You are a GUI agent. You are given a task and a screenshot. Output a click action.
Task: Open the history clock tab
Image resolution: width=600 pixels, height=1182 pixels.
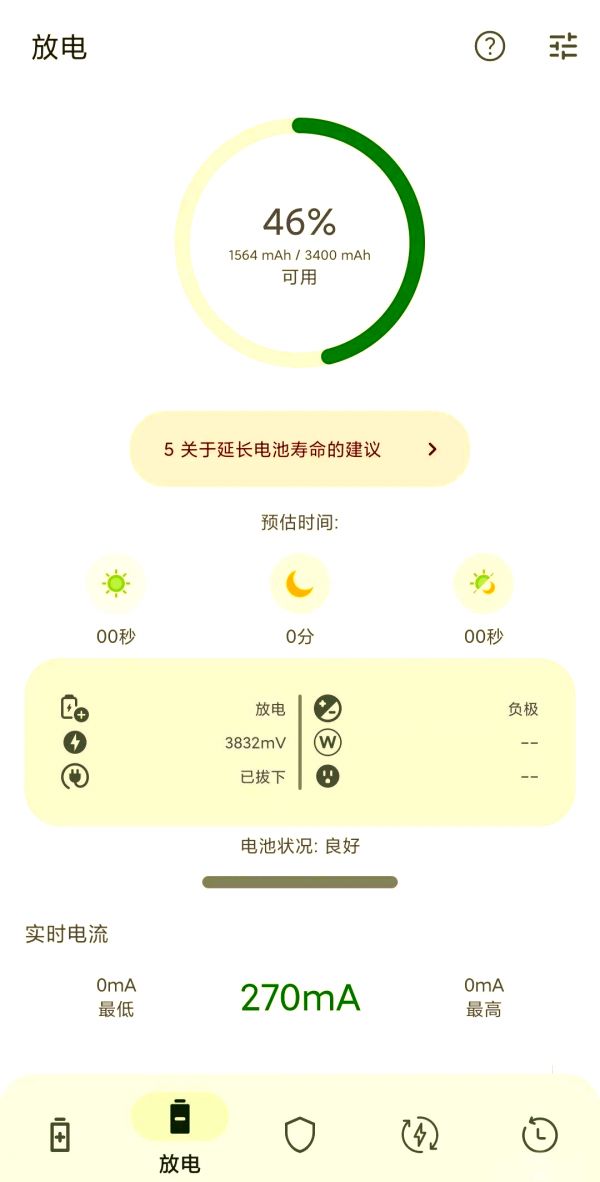click(540, 1135)
